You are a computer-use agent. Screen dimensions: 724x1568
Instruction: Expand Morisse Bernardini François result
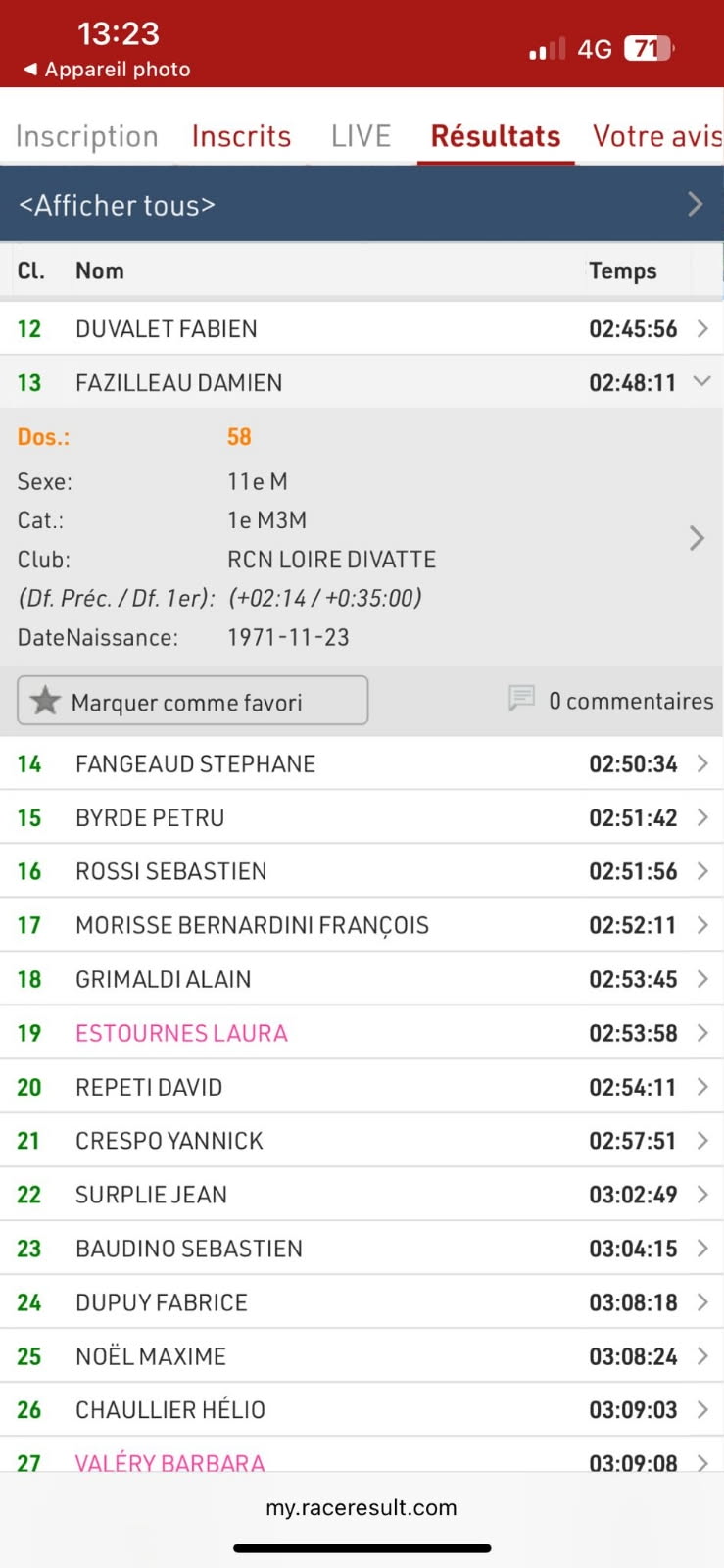pos(362,926)
